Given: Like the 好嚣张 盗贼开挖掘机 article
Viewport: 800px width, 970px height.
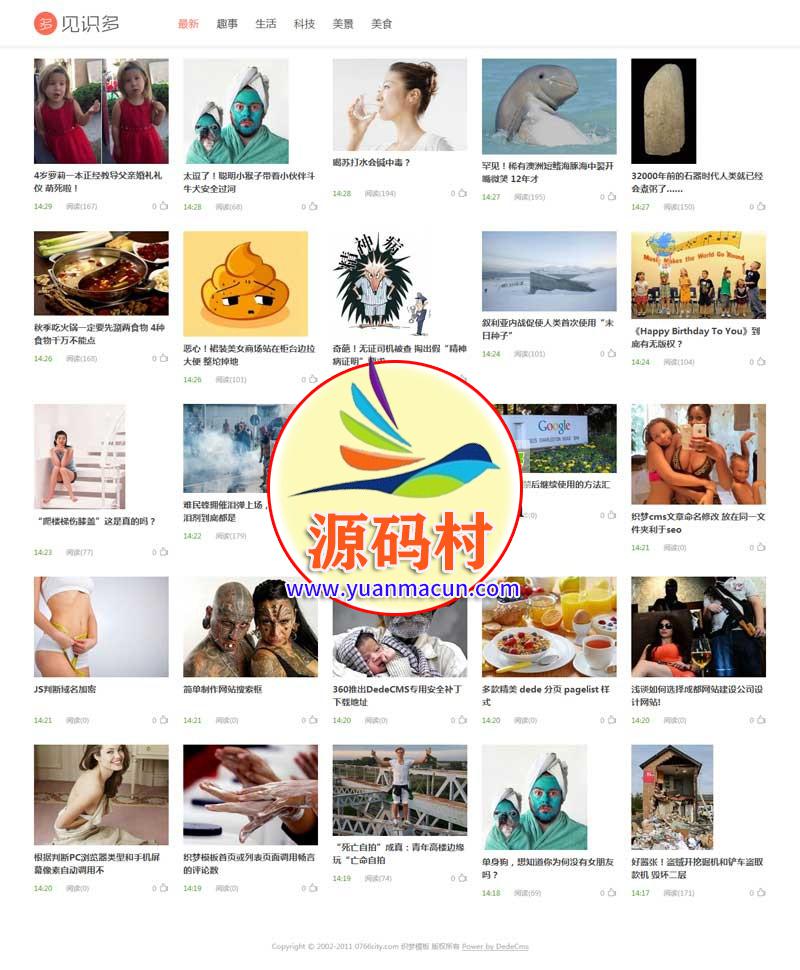Looking at the screenshot, I should click(761, 893).
